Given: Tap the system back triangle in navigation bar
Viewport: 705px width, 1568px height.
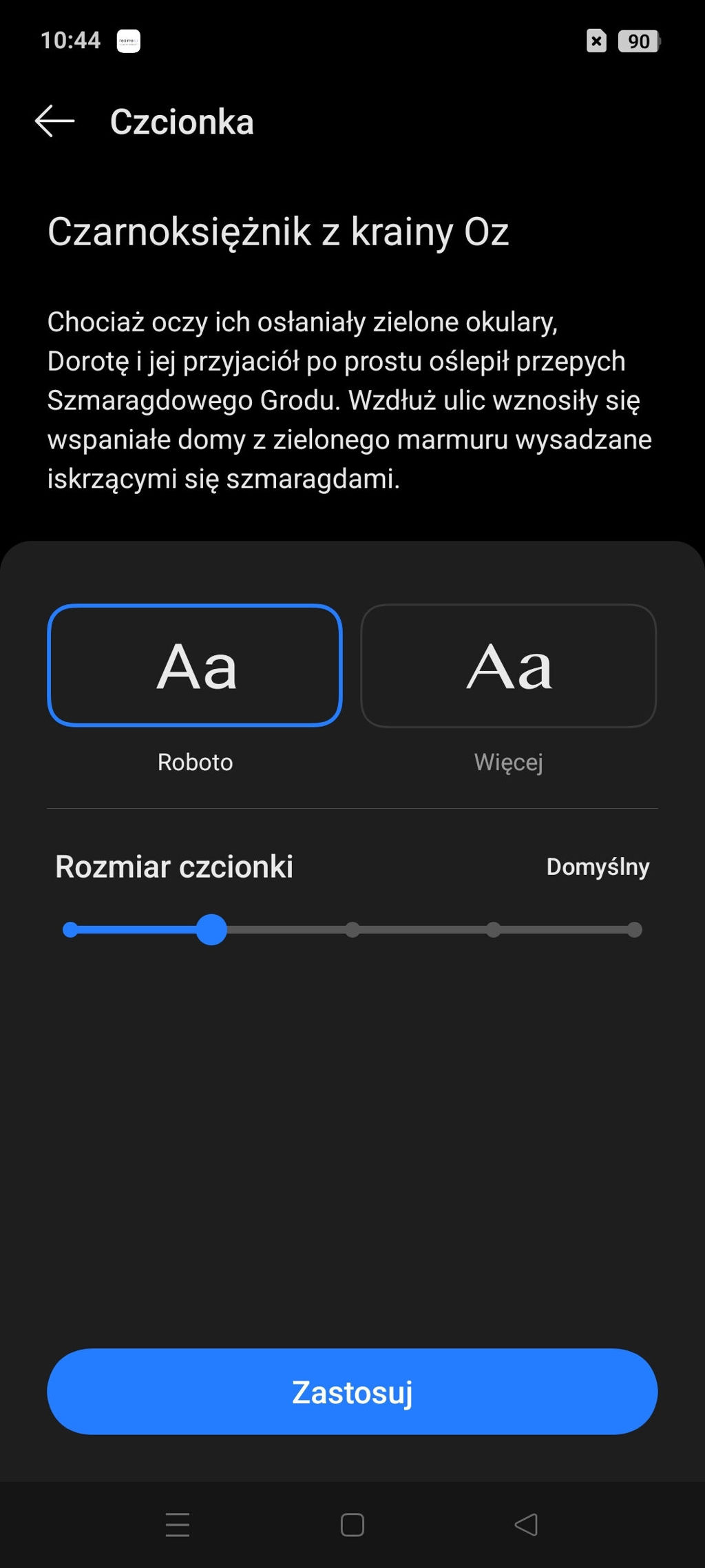Looking at the screenshot, I should pyautogui.click(x=527, y=1525).
